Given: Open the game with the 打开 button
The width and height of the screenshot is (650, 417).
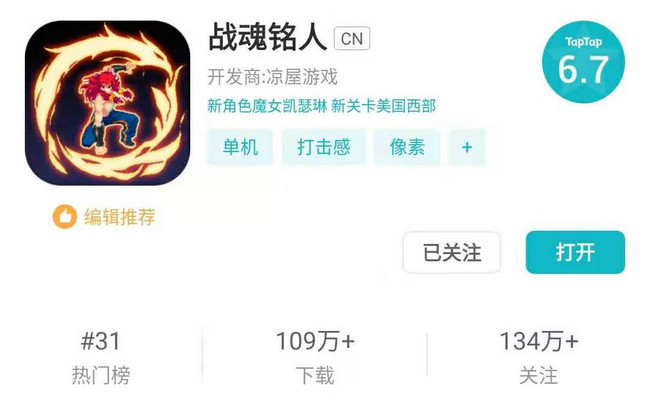Looking at the screenshot, I should point(575,252).
